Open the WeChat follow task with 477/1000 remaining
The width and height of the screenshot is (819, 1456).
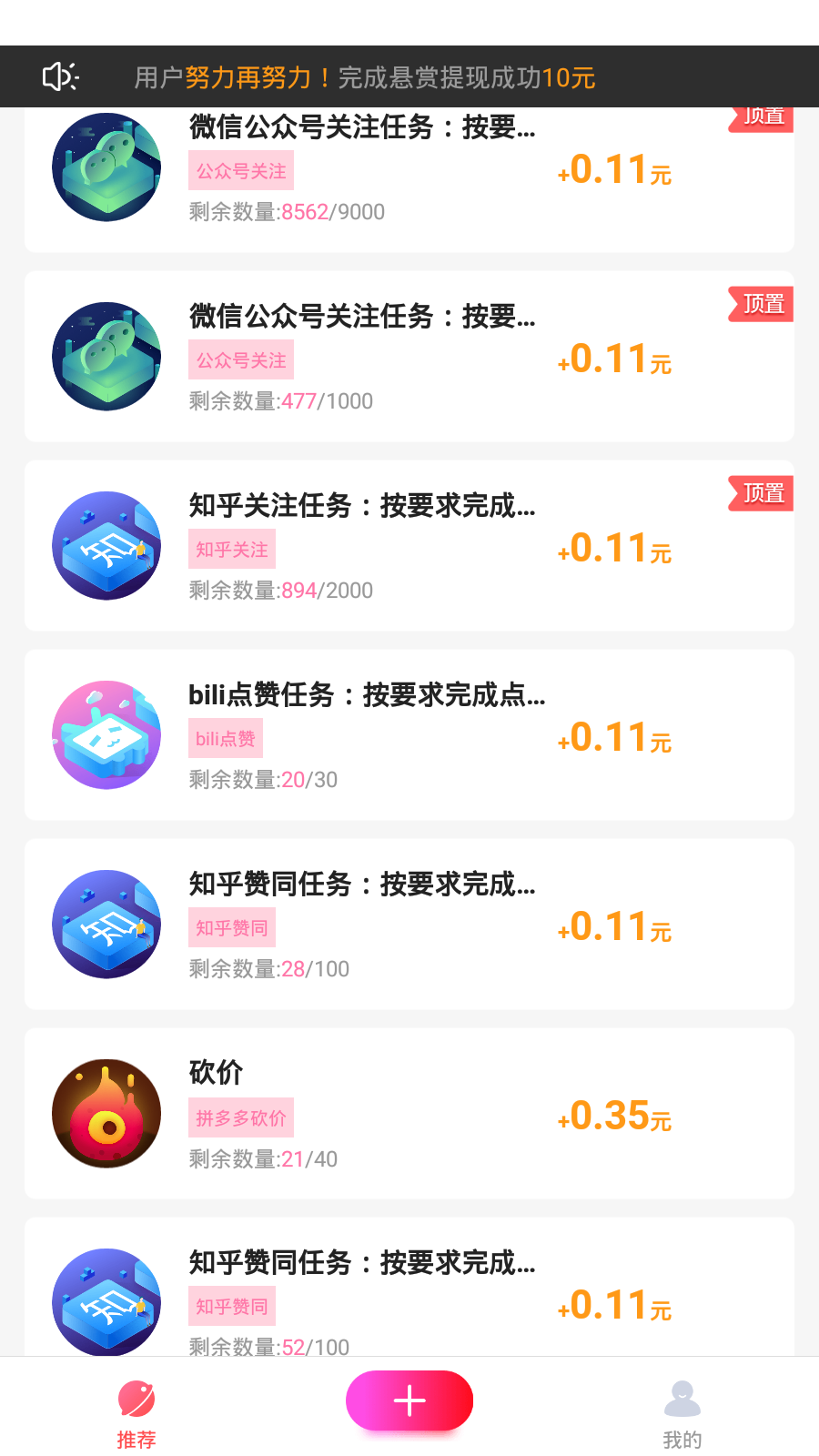point(409,357)
